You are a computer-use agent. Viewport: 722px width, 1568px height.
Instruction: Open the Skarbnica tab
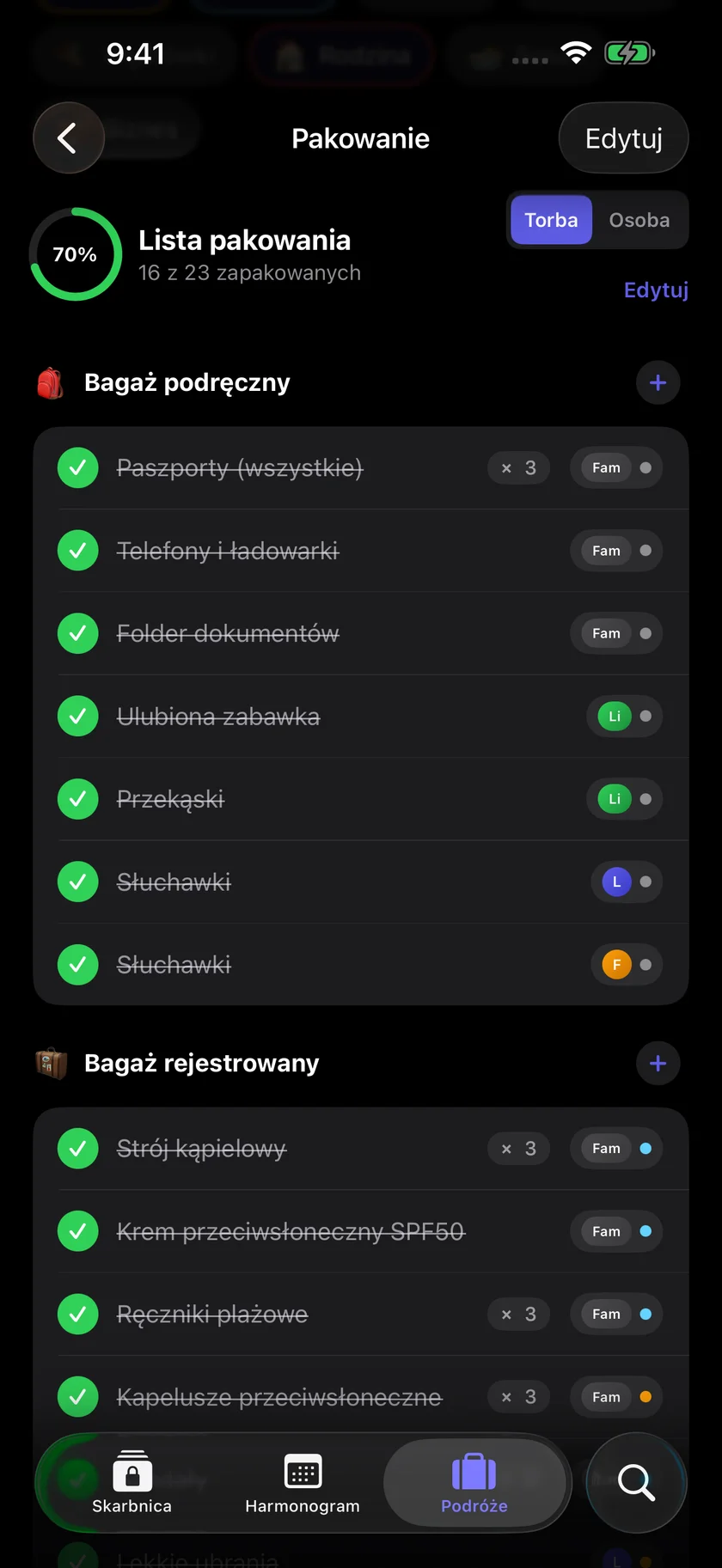132,1482
